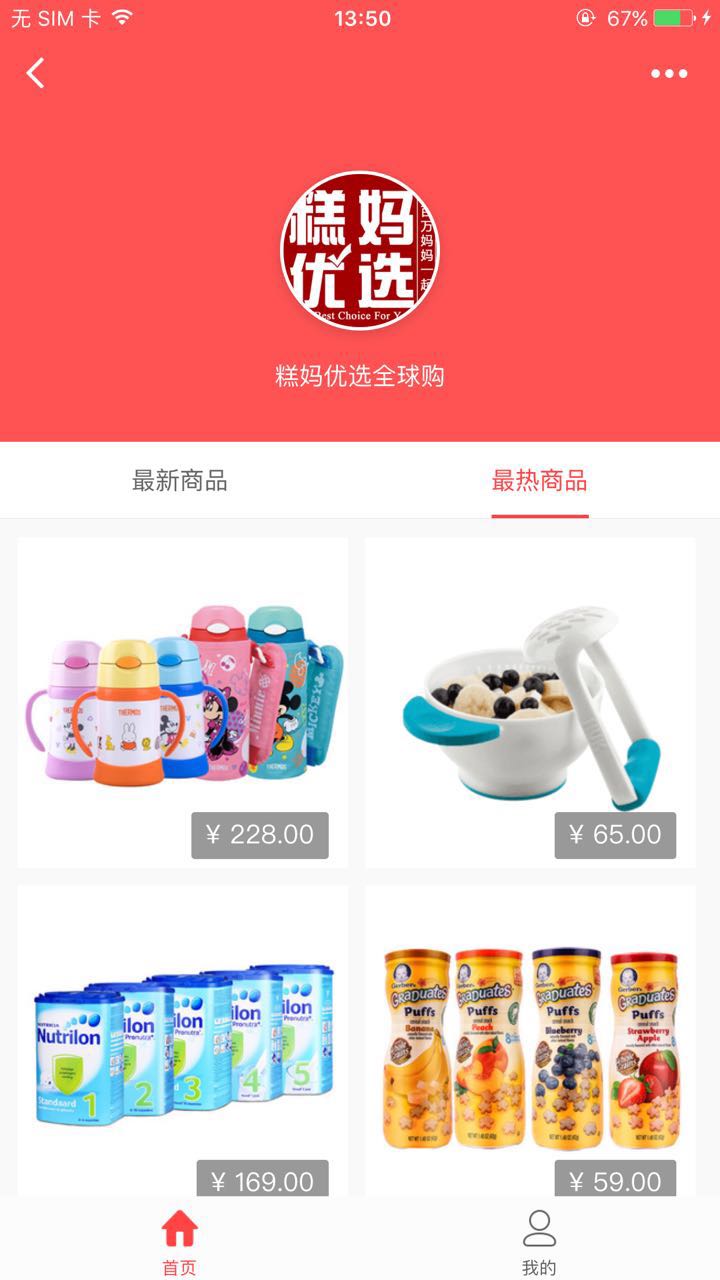Screen dimensions: 720x1280
Task: Tap the 首页 home tab
Action: pyautogui.click(x=180, y=1240)
